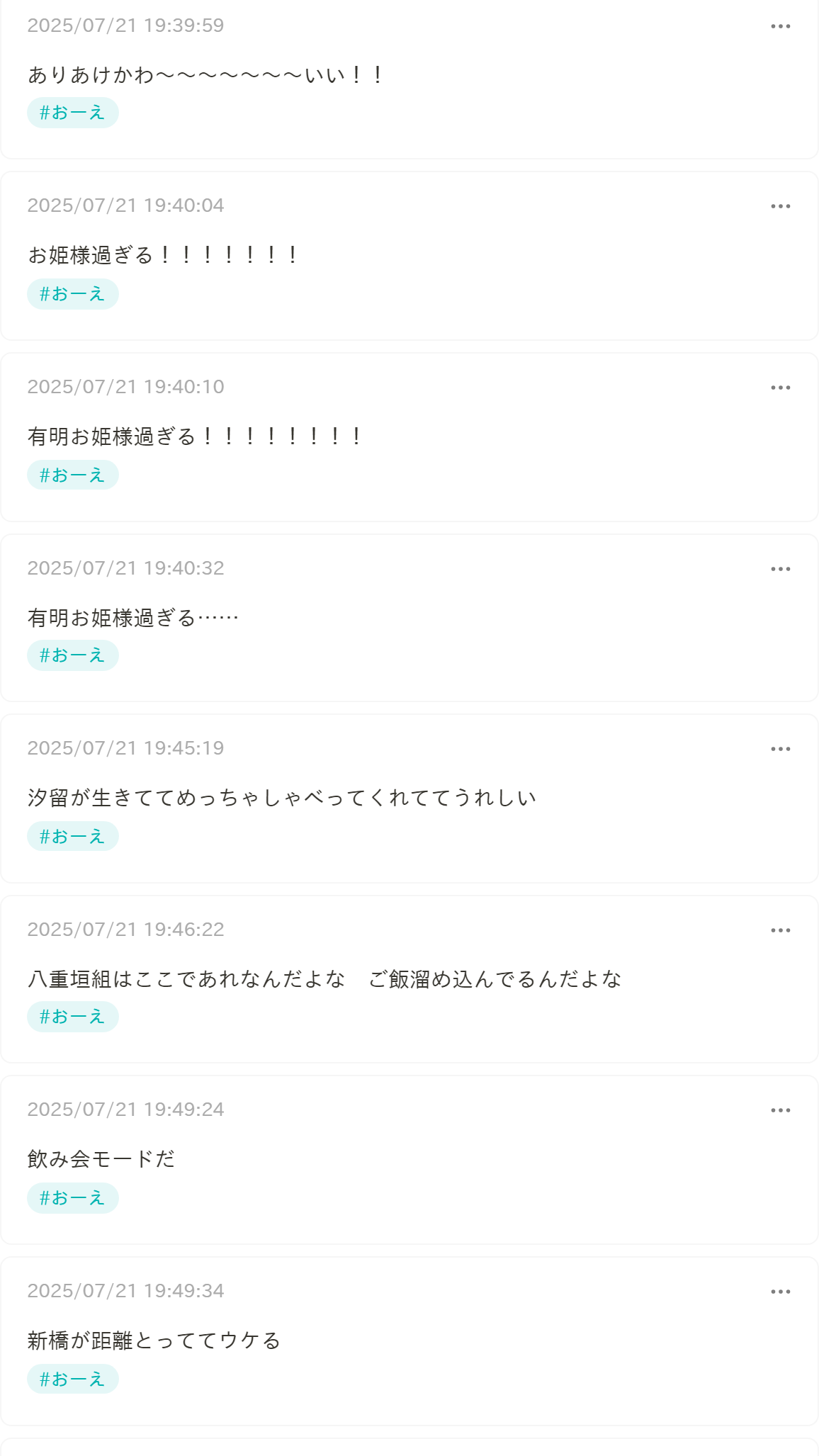The image size is (819, 1456).
Task: Open the overflow menu on the 19:39:59 post
Action: pyautogui.click(x=780, y=26)
